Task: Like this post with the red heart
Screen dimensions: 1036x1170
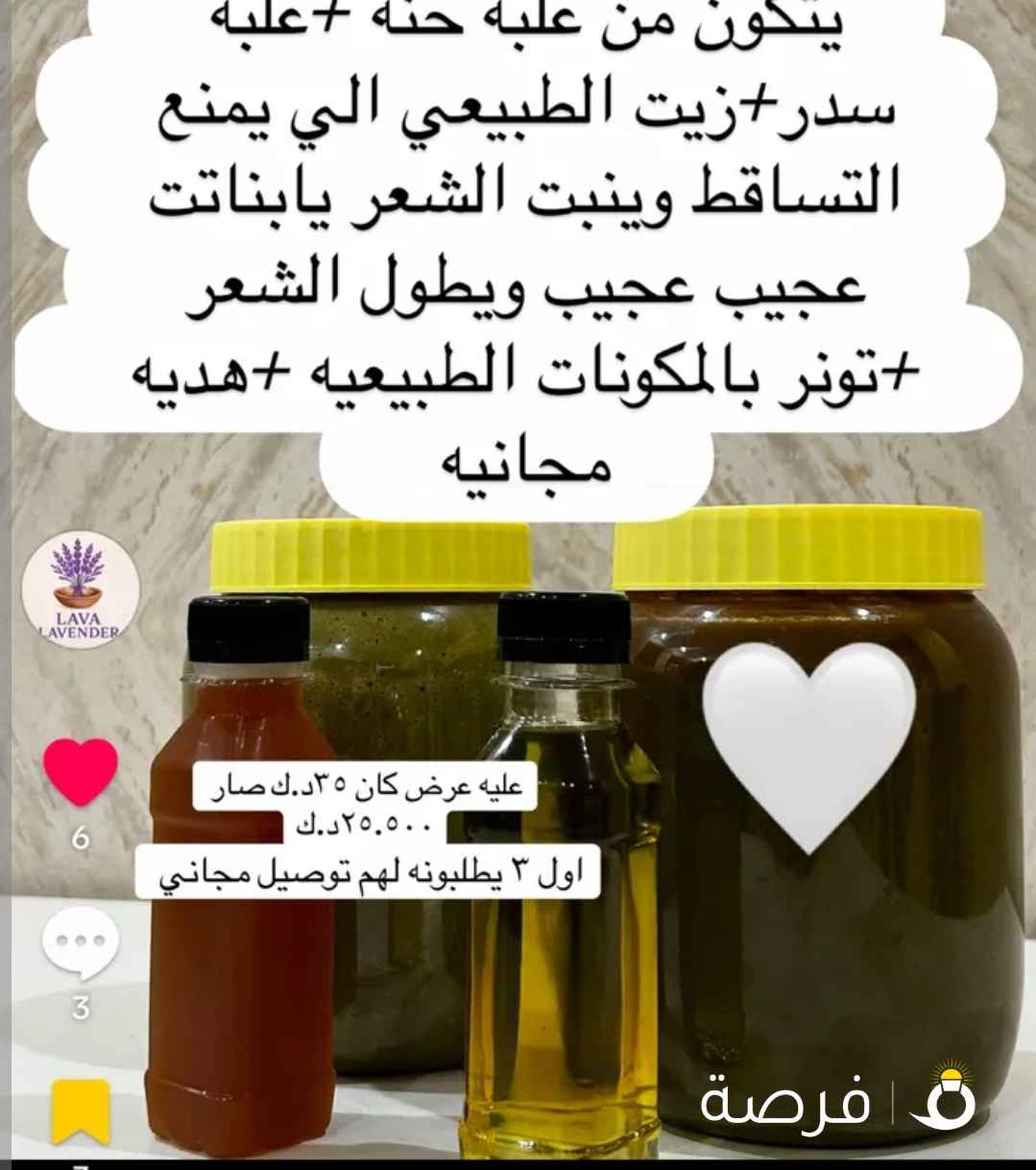Action: tap(81, 771)
